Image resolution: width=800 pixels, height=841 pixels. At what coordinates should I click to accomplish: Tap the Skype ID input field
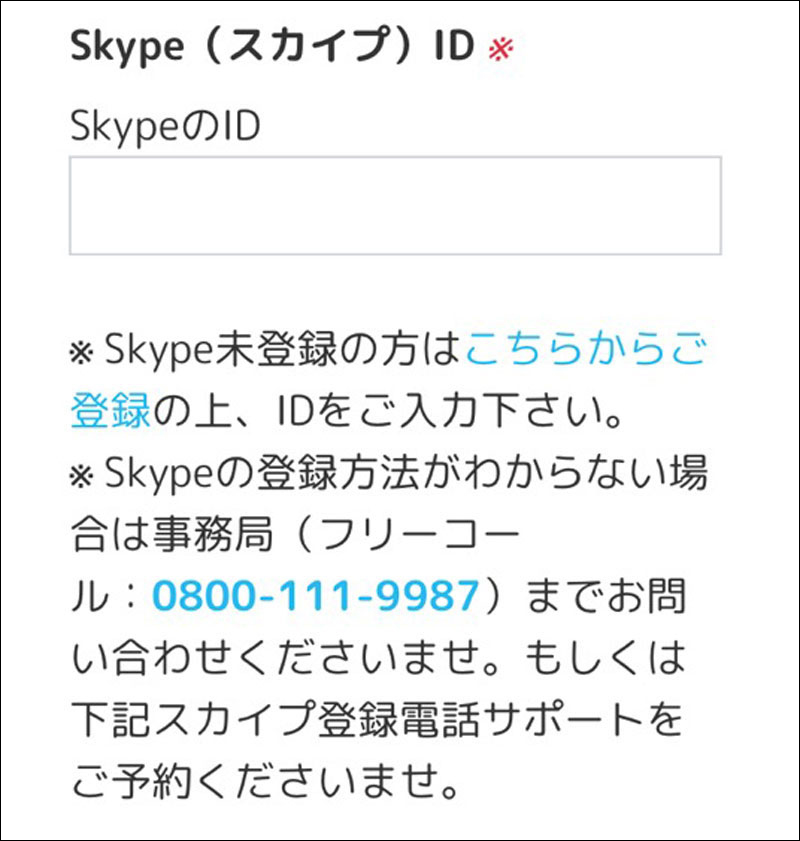(x=395, y=205)
